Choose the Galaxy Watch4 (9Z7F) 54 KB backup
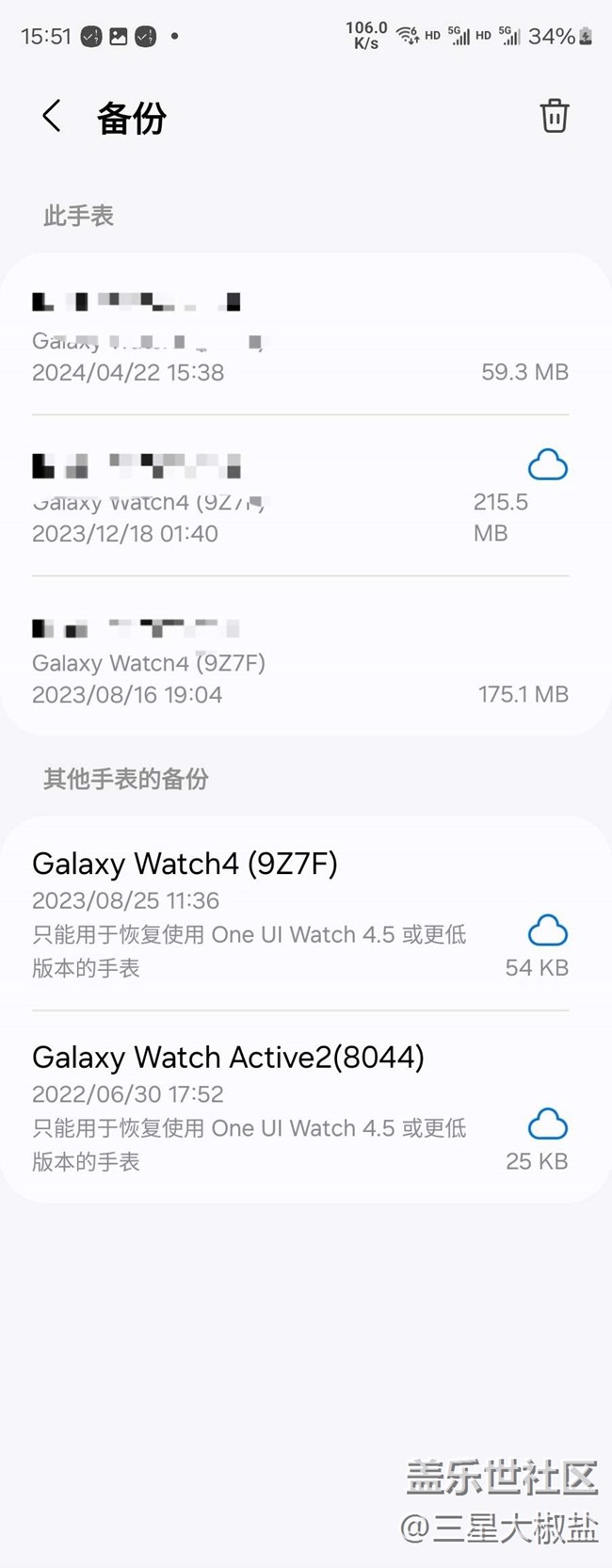The image size is (612, 1568). tap(301, 913)
